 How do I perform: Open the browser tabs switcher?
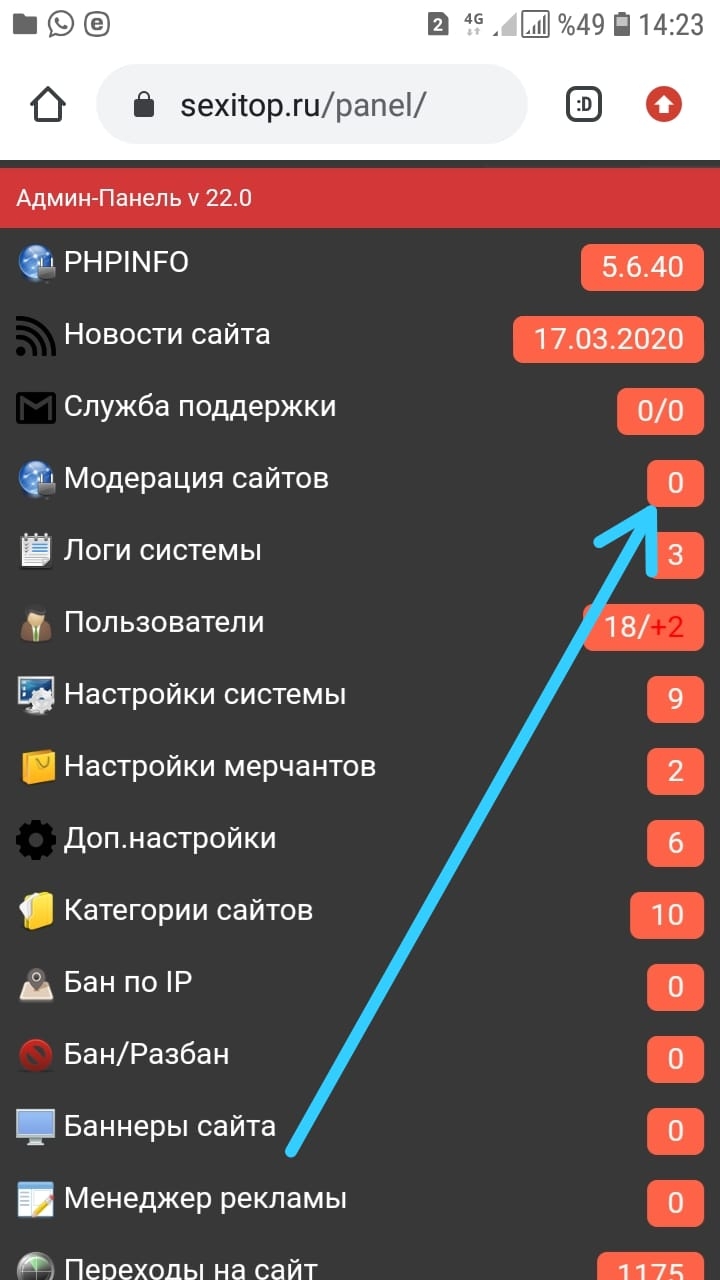584,104
